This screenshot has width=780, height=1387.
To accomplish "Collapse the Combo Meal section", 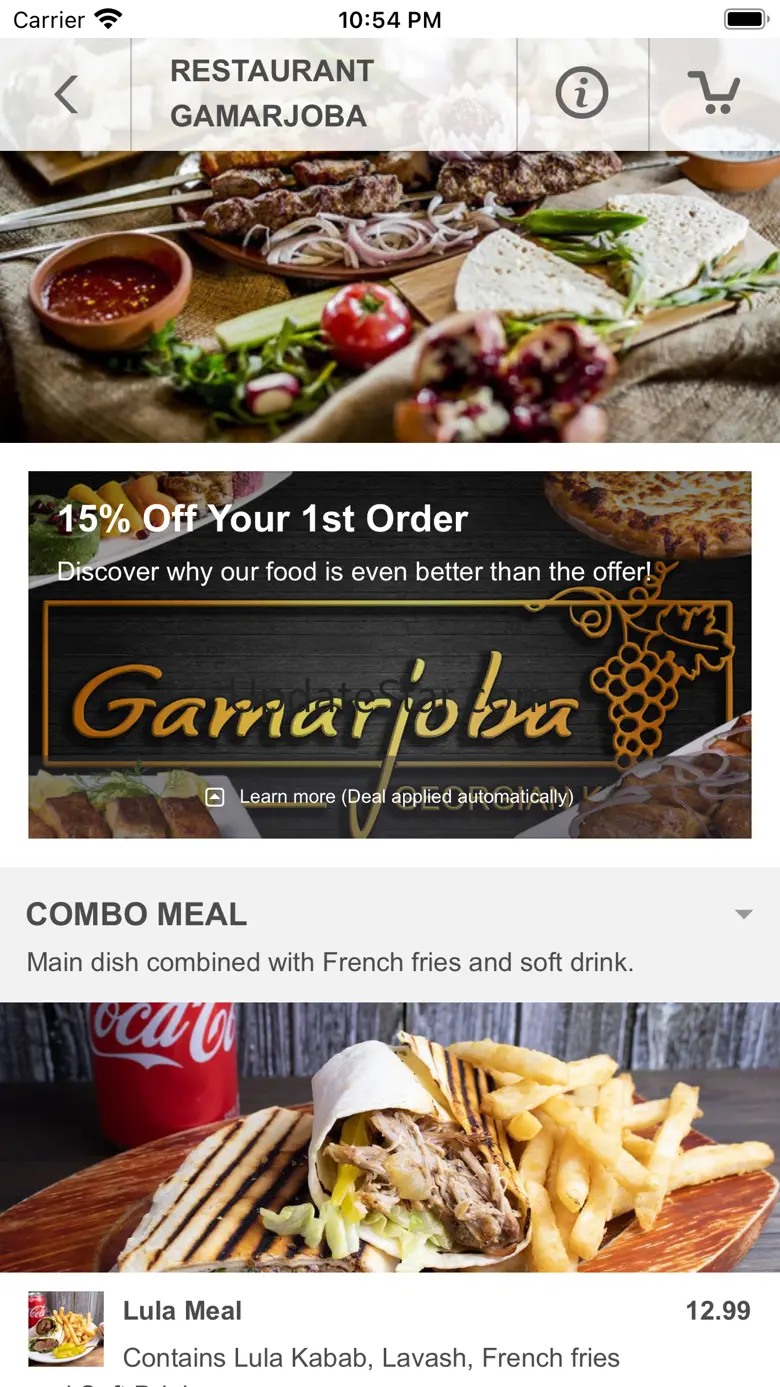I will coord(743,914).
